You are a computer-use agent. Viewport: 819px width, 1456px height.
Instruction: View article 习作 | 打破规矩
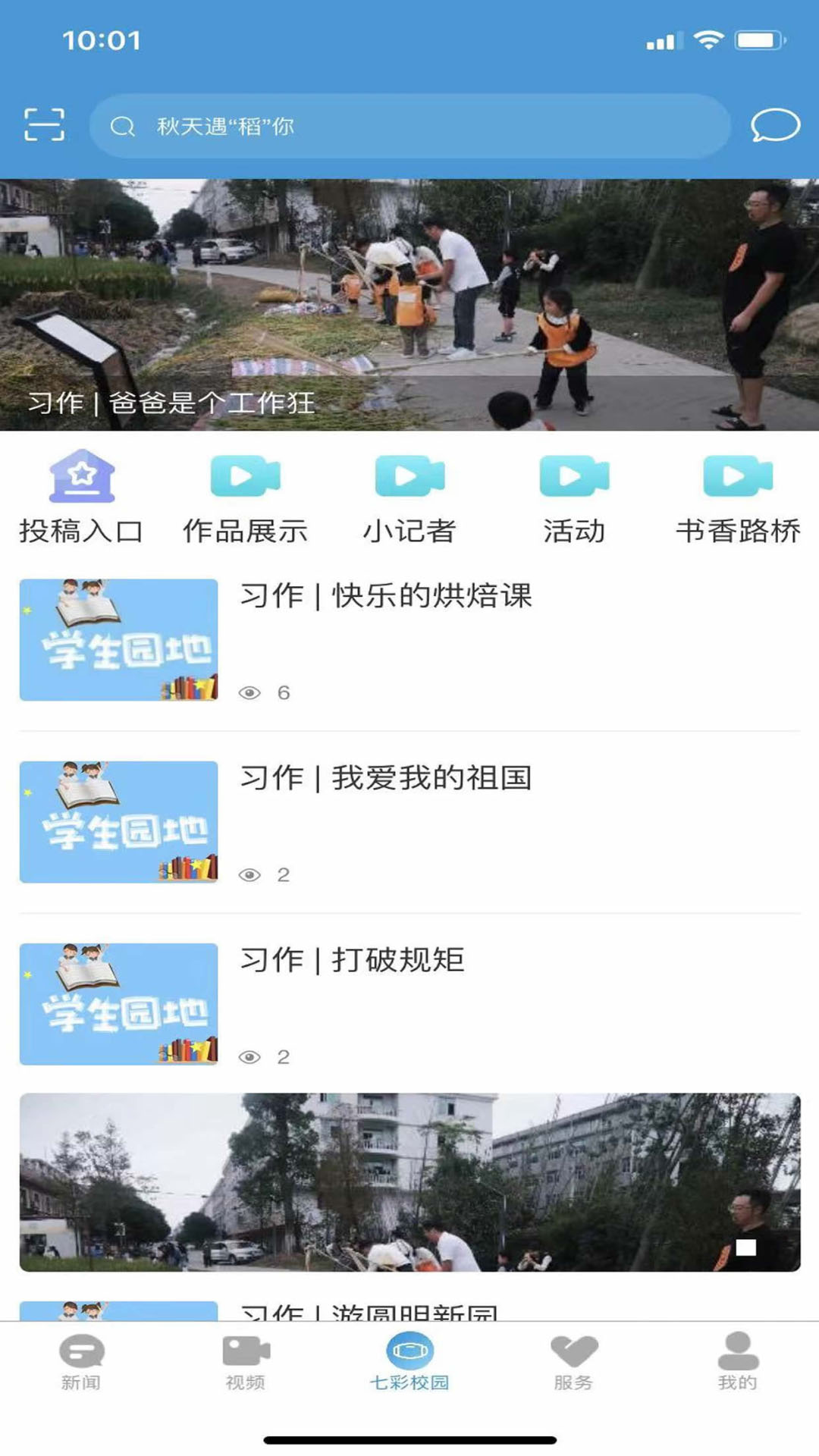(409, 1004)
